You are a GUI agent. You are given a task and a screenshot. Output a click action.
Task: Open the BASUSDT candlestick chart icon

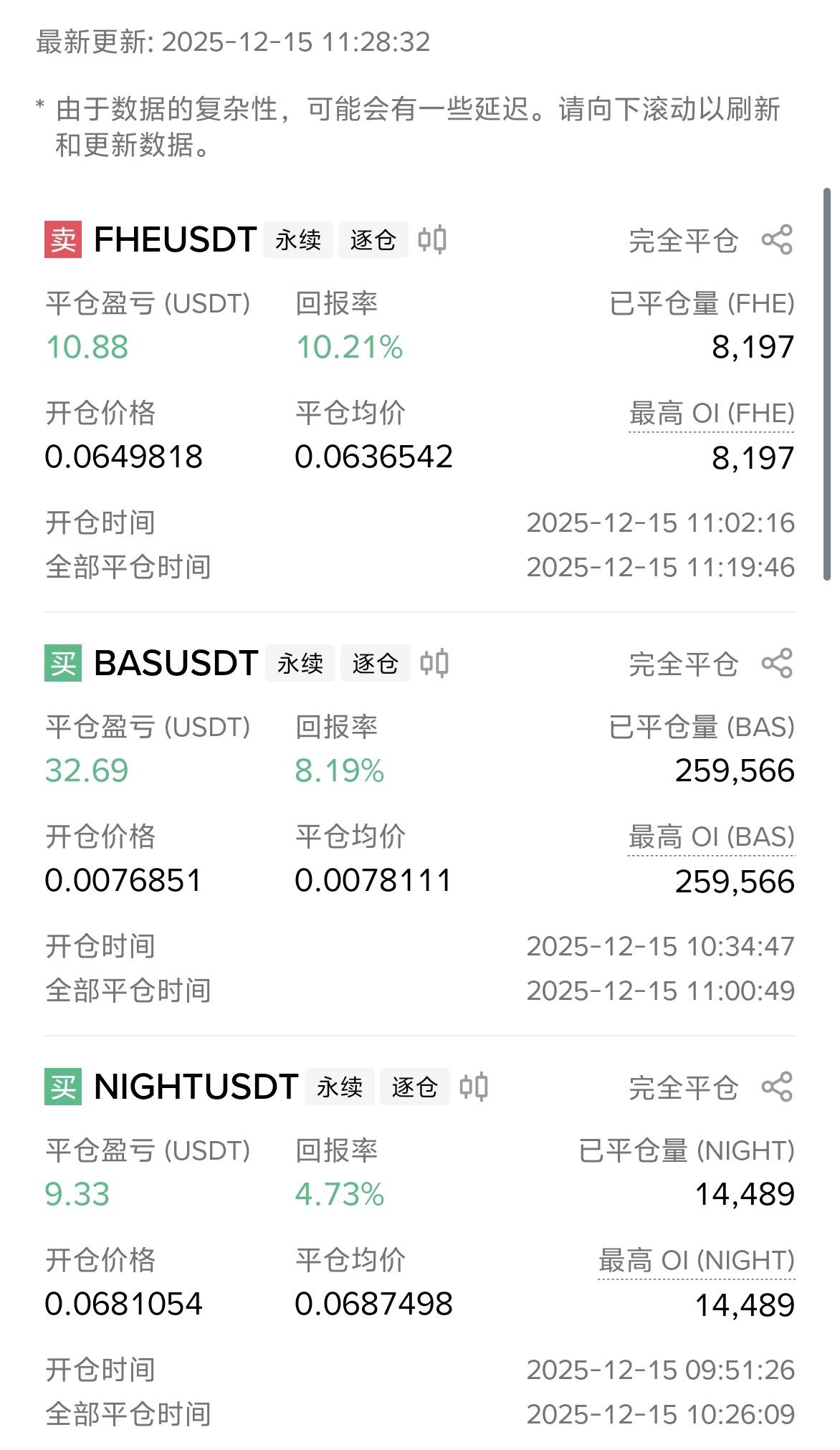(433, 663)
